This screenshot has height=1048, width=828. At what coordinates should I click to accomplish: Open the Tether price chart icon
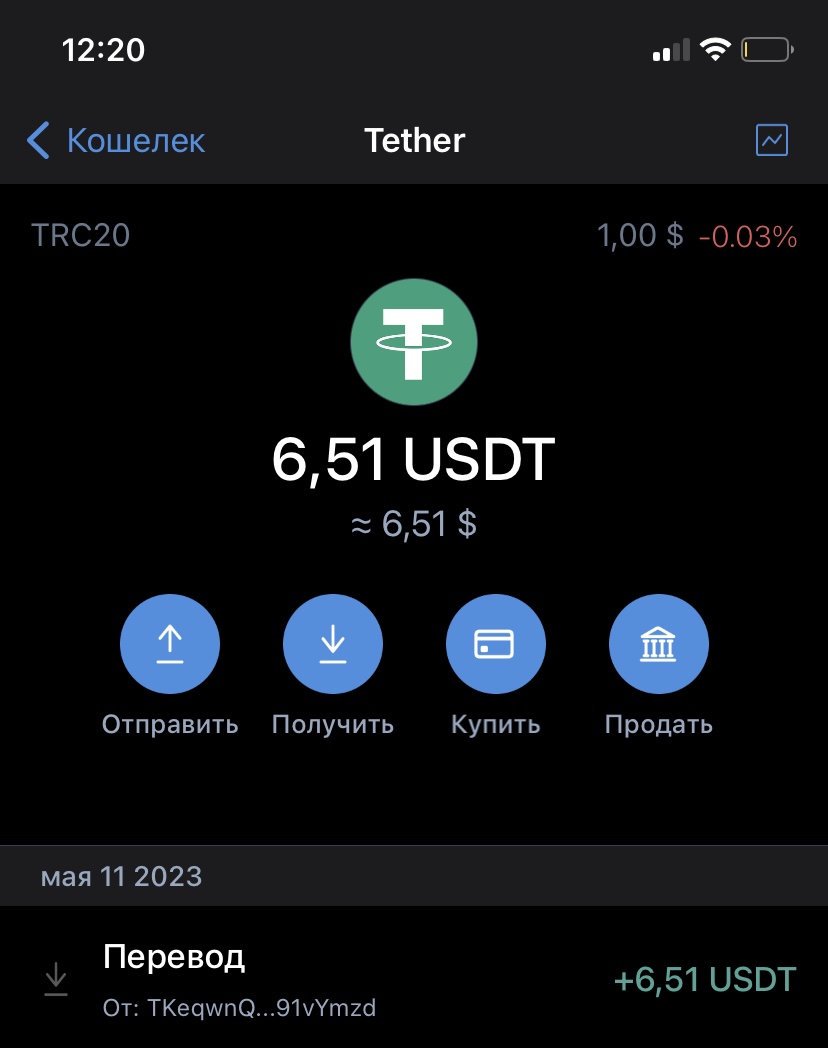(x=772, y=141)
